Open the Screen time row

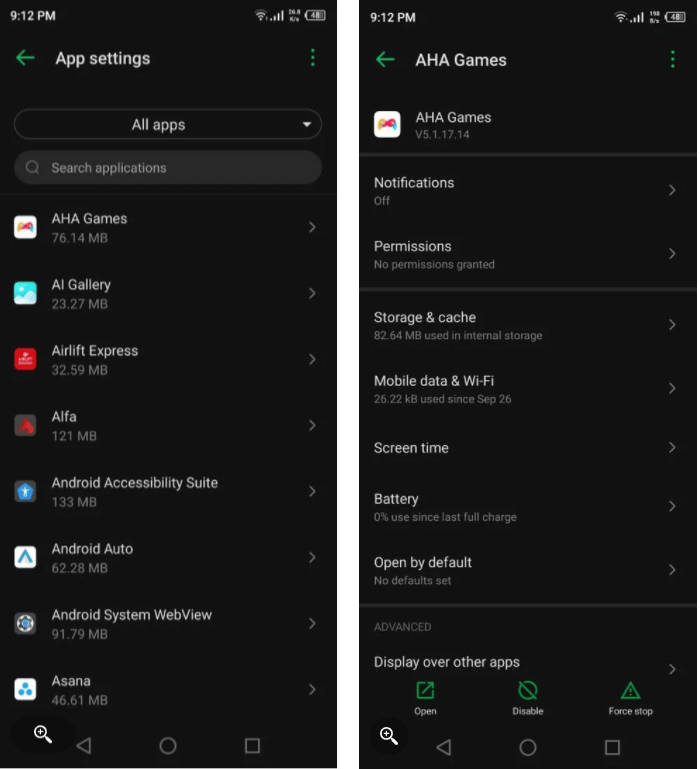click(526, 448)
